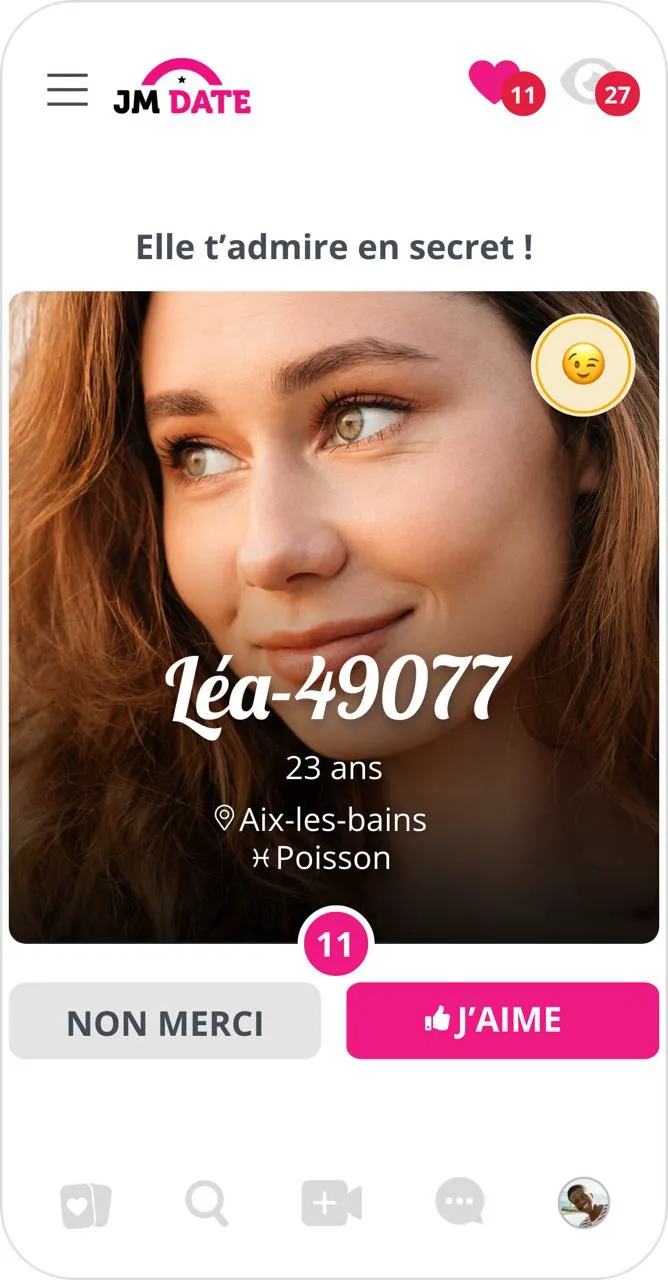Switch to the messages tab
Screen dimensions: 668x1280
(x=459, y=1203)
